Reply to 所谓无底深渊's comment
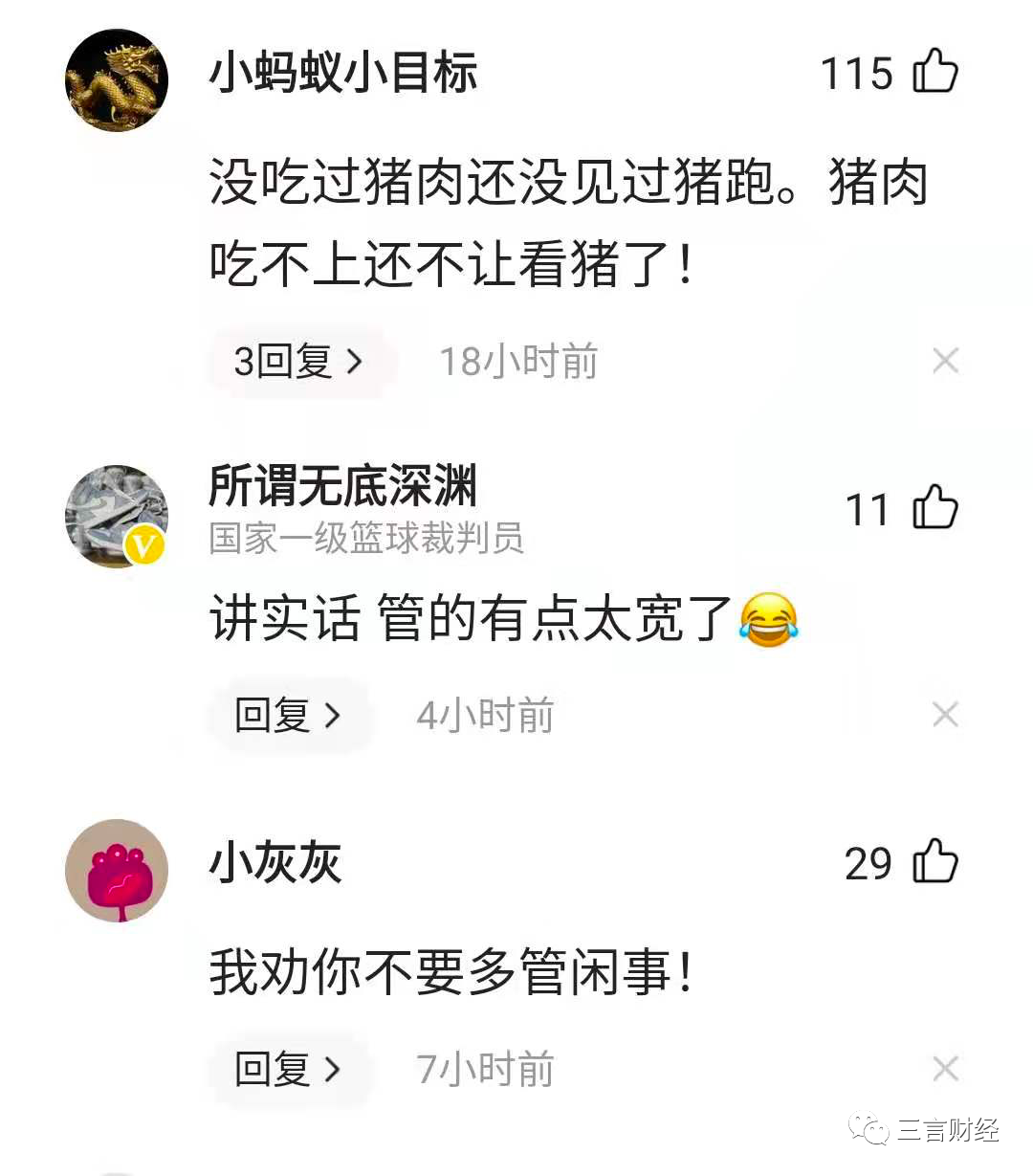This screenshot has height=1176, width=1033. [288, 715]
